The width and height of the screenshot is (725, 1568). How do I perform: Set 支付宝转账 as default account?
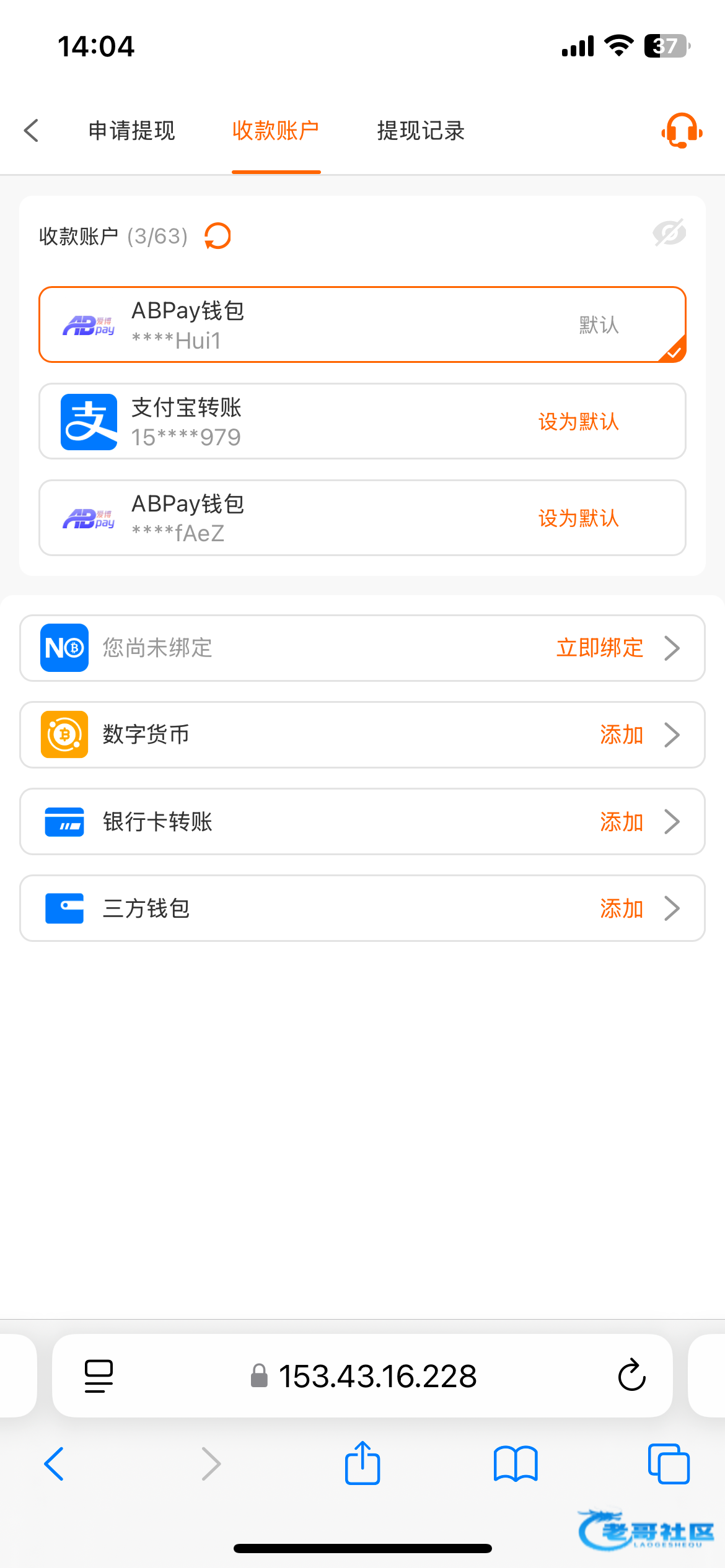(x=578, y=422)
